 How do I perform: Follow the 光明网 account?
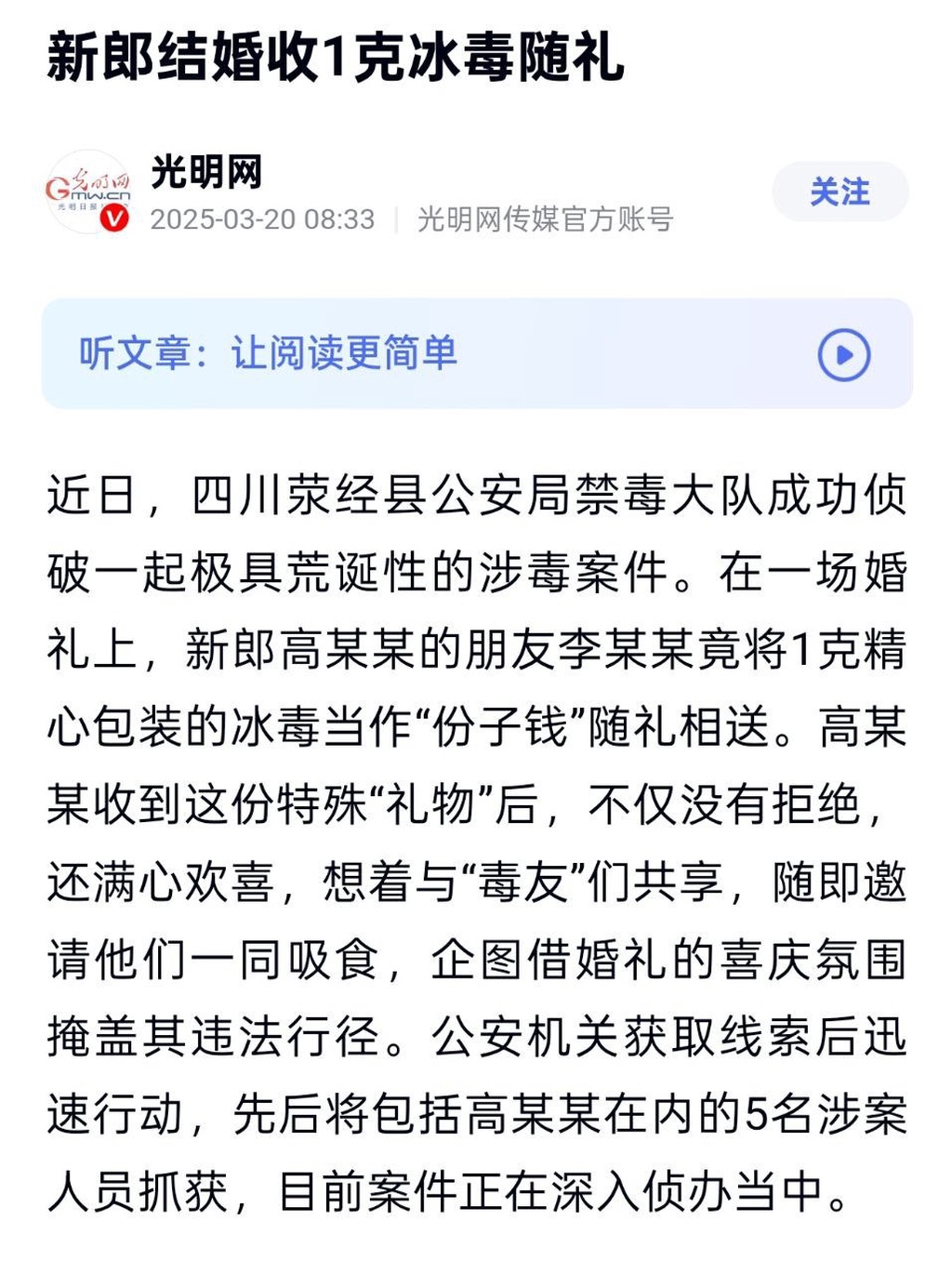point(840,192)
